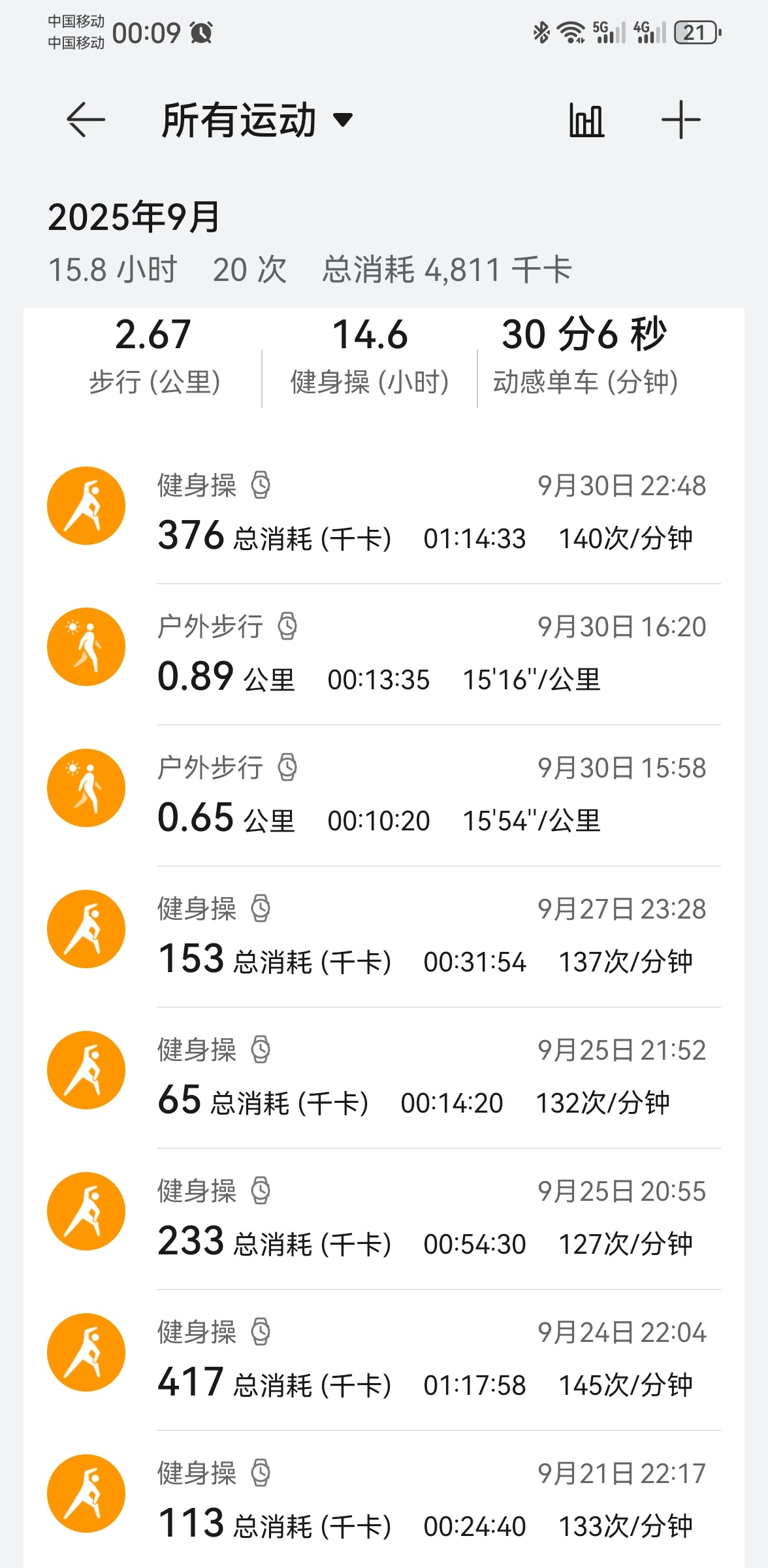Select the 健身操 record from 9月21日 22:17
768x1568 pixels.
coord(431,1501)
